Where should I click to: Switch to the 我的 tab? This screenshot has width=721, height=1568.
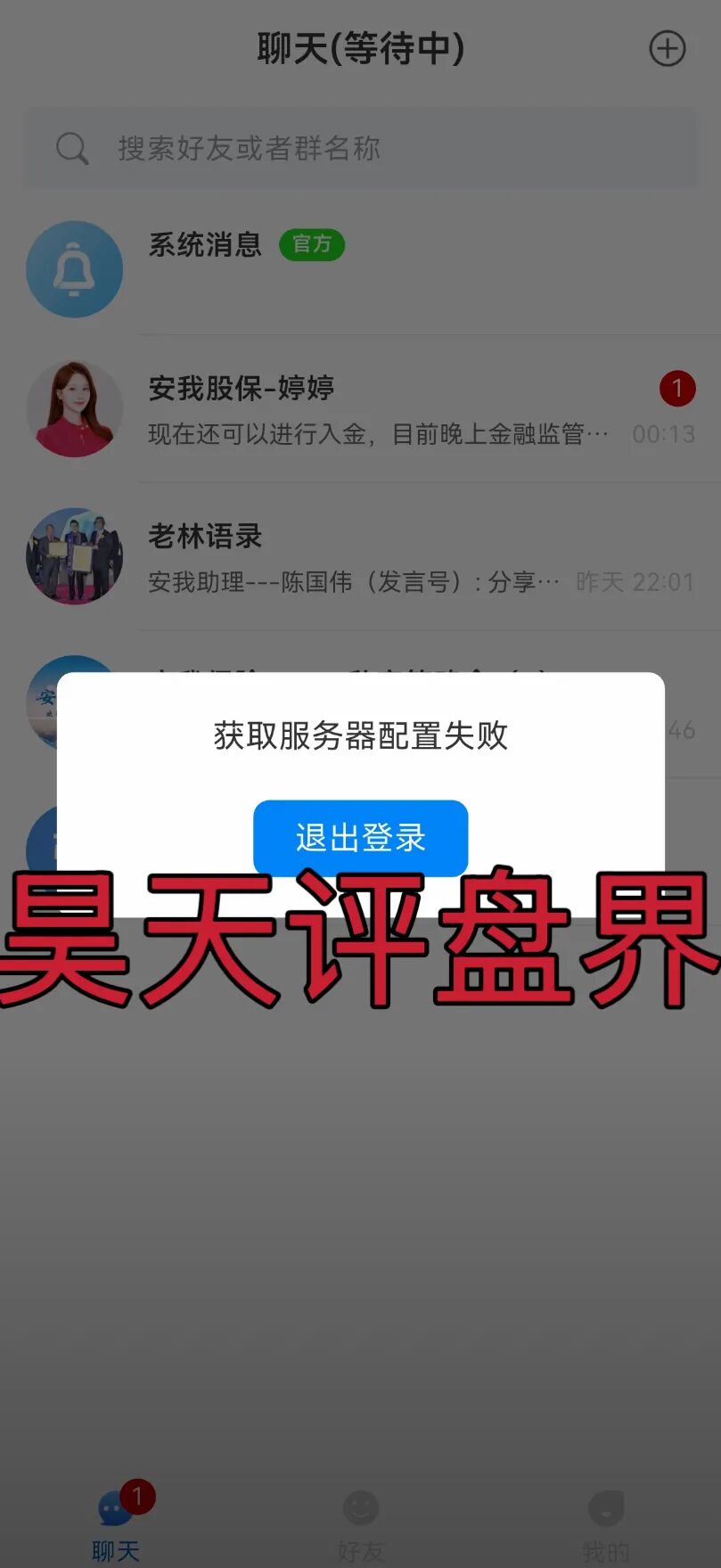(606, 1526)
